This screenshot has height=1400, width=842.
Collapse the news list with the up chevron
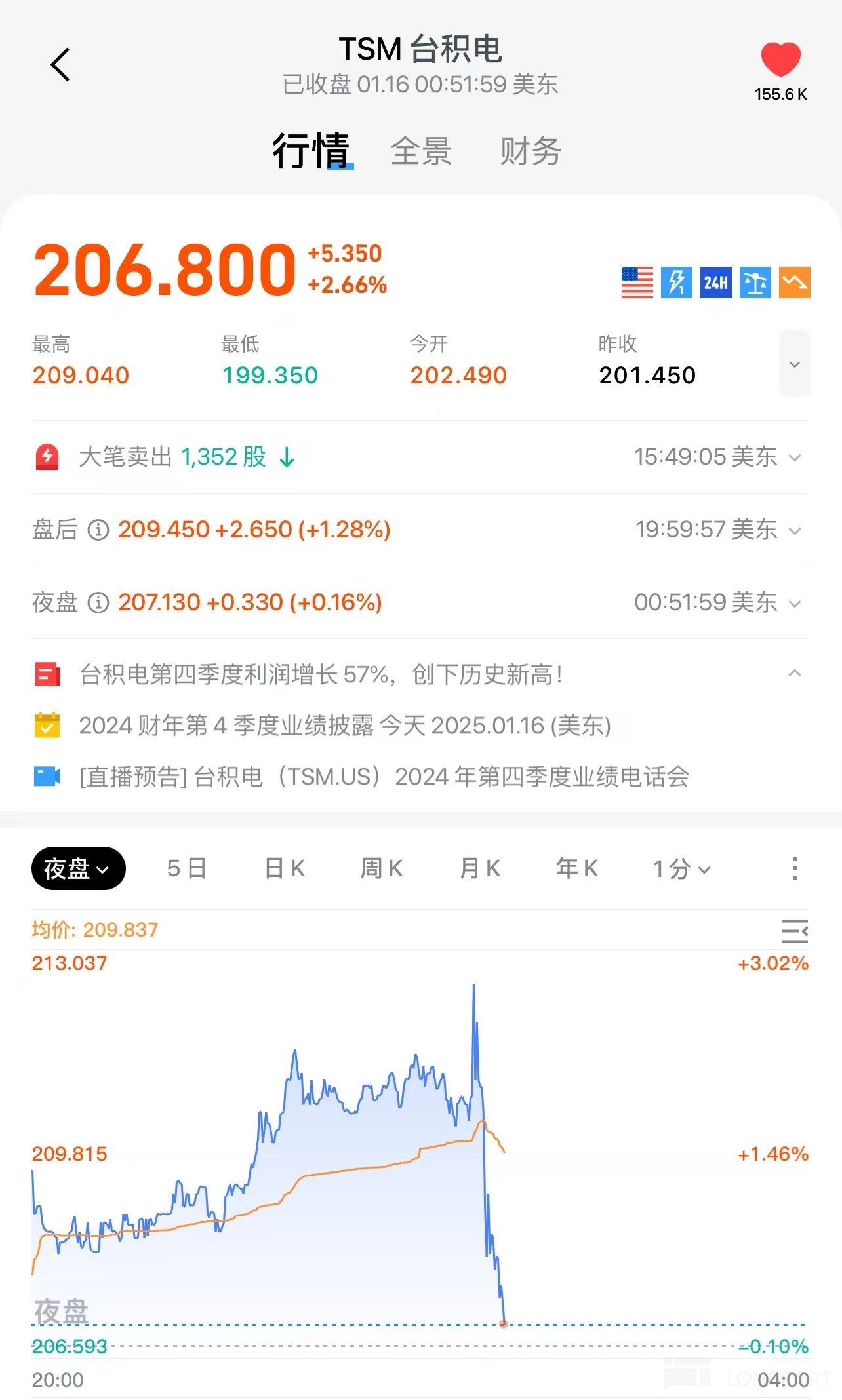[794, 673]
